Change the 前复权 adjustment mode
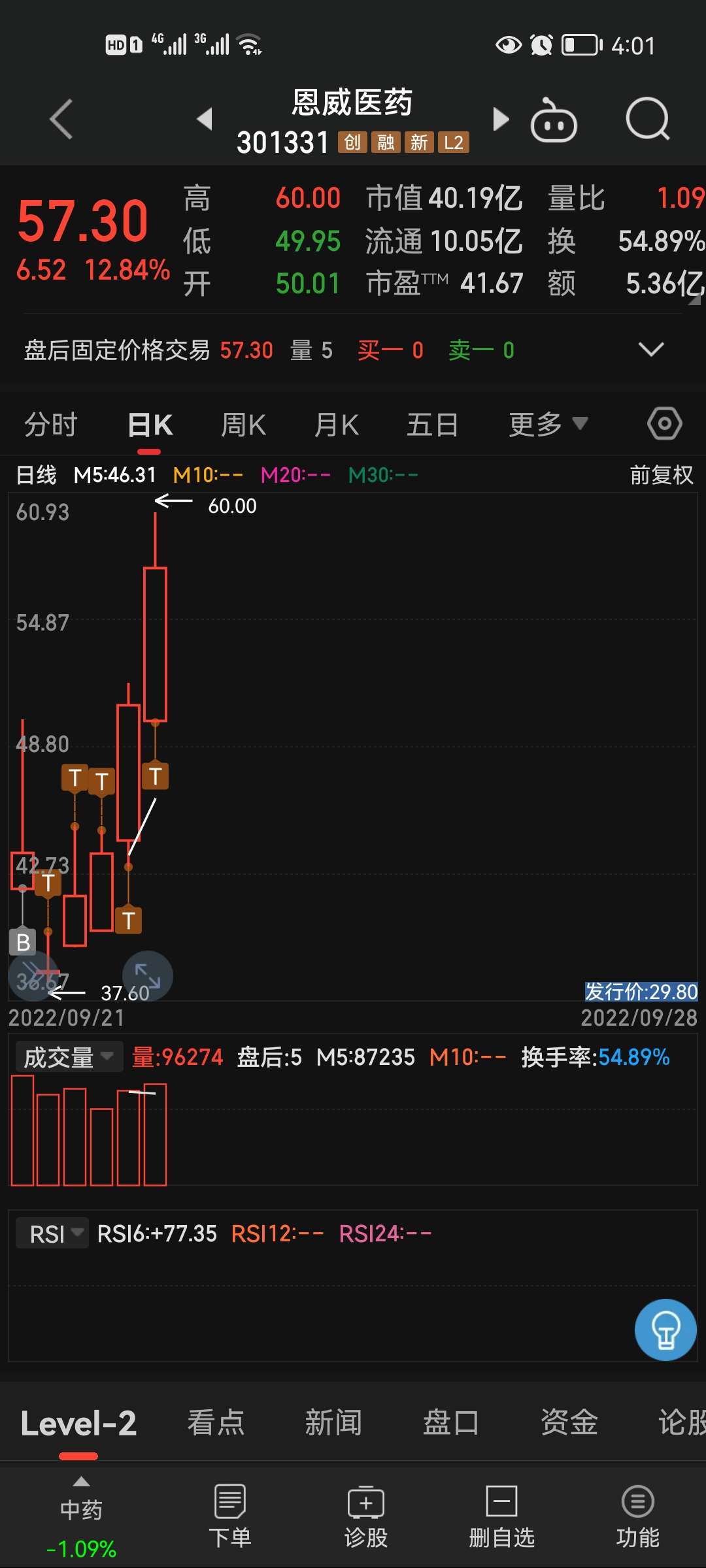 662,475
